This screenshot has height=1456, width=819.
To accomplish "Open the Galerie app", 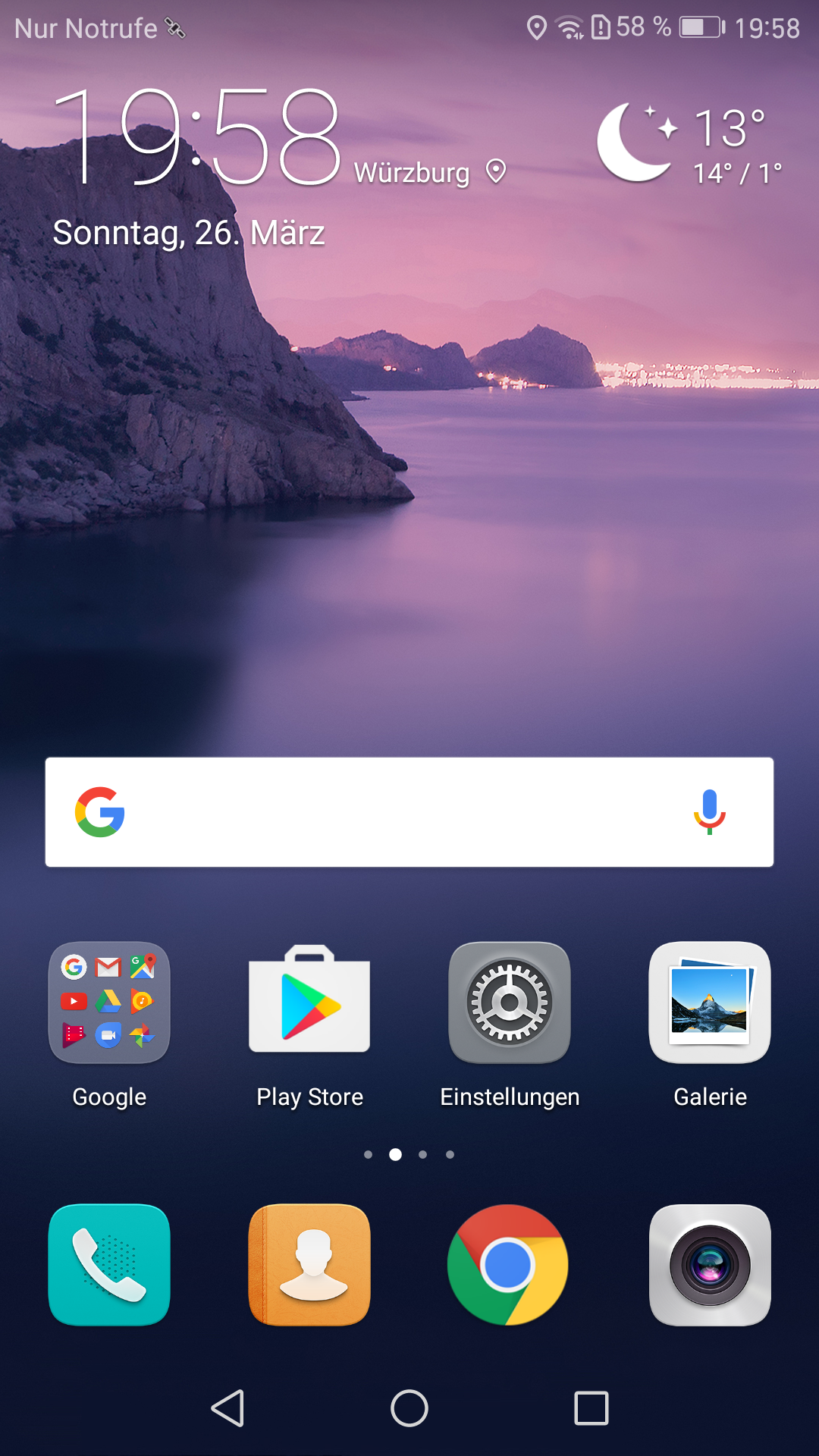I will coord(710,1003).
